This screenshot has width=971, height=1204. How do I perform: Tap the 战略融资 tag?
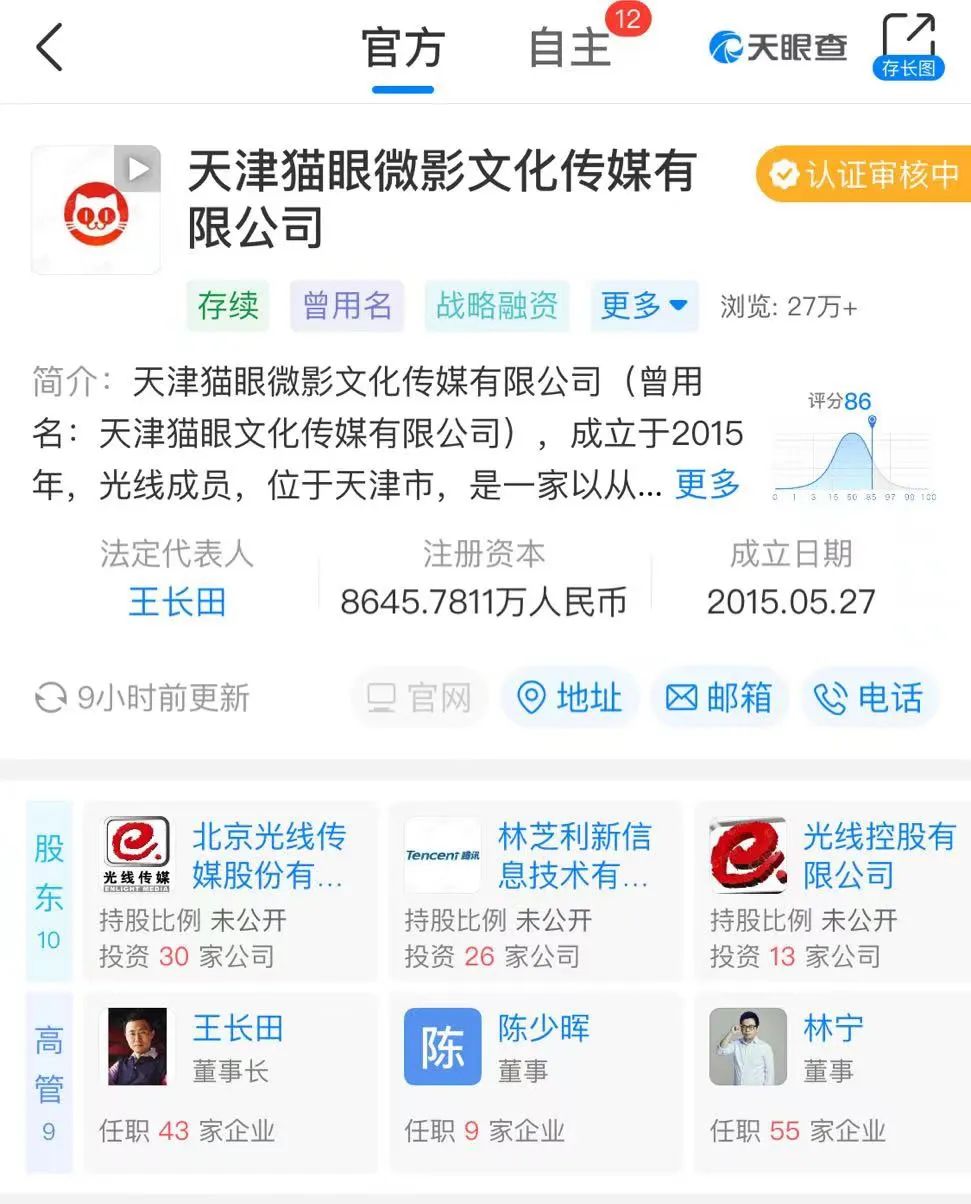[496, 306]
